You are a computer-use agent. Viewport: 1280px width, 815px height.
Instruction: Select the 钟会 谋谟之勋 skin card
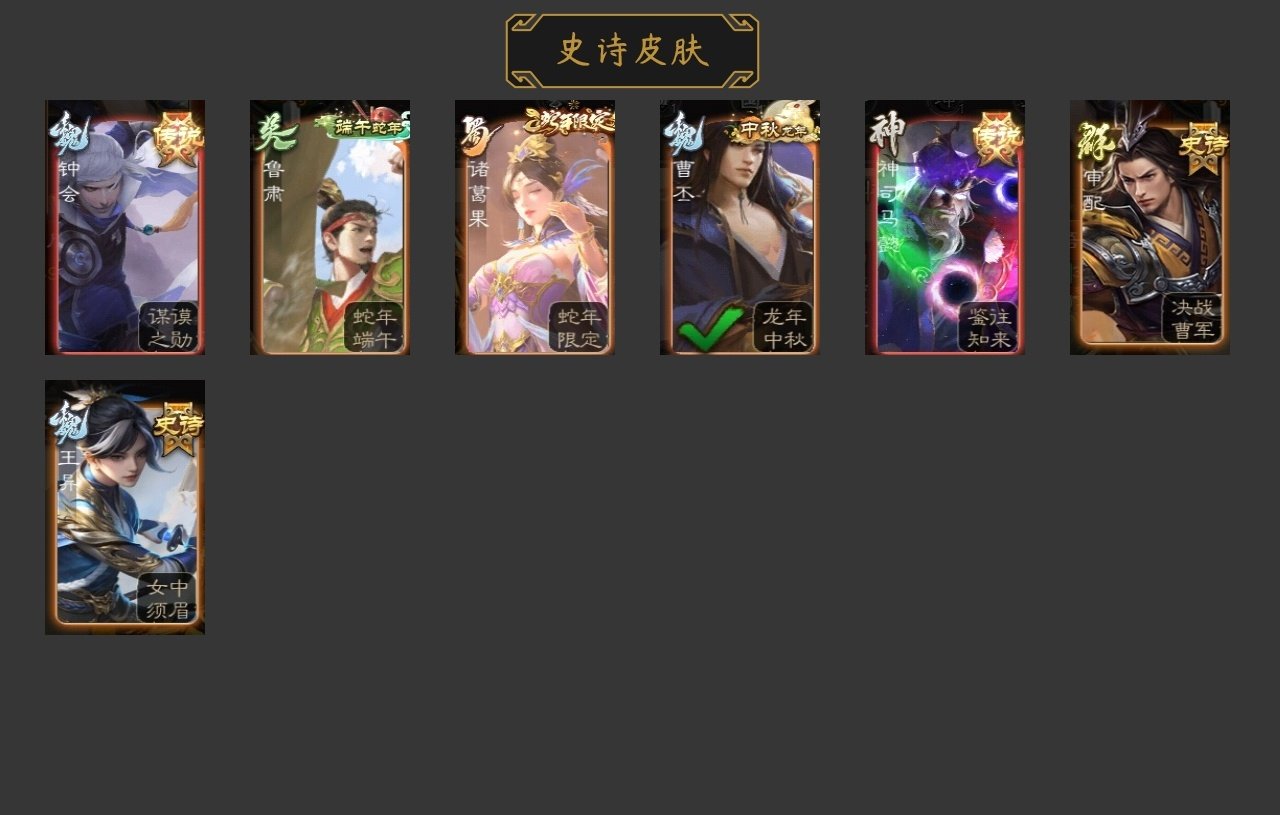[x=125, y=228]
